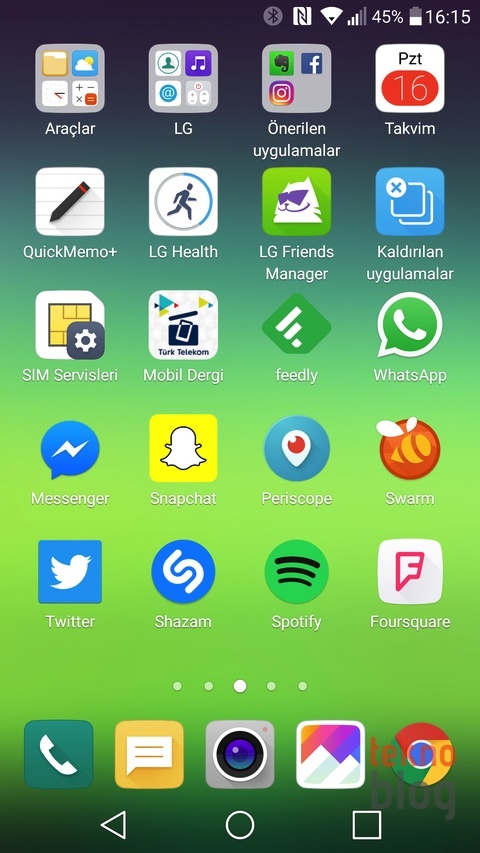Open the Önerilen uygulamalar folder
The height and width of the screenshot is (853, 480).
coord(296,78)
